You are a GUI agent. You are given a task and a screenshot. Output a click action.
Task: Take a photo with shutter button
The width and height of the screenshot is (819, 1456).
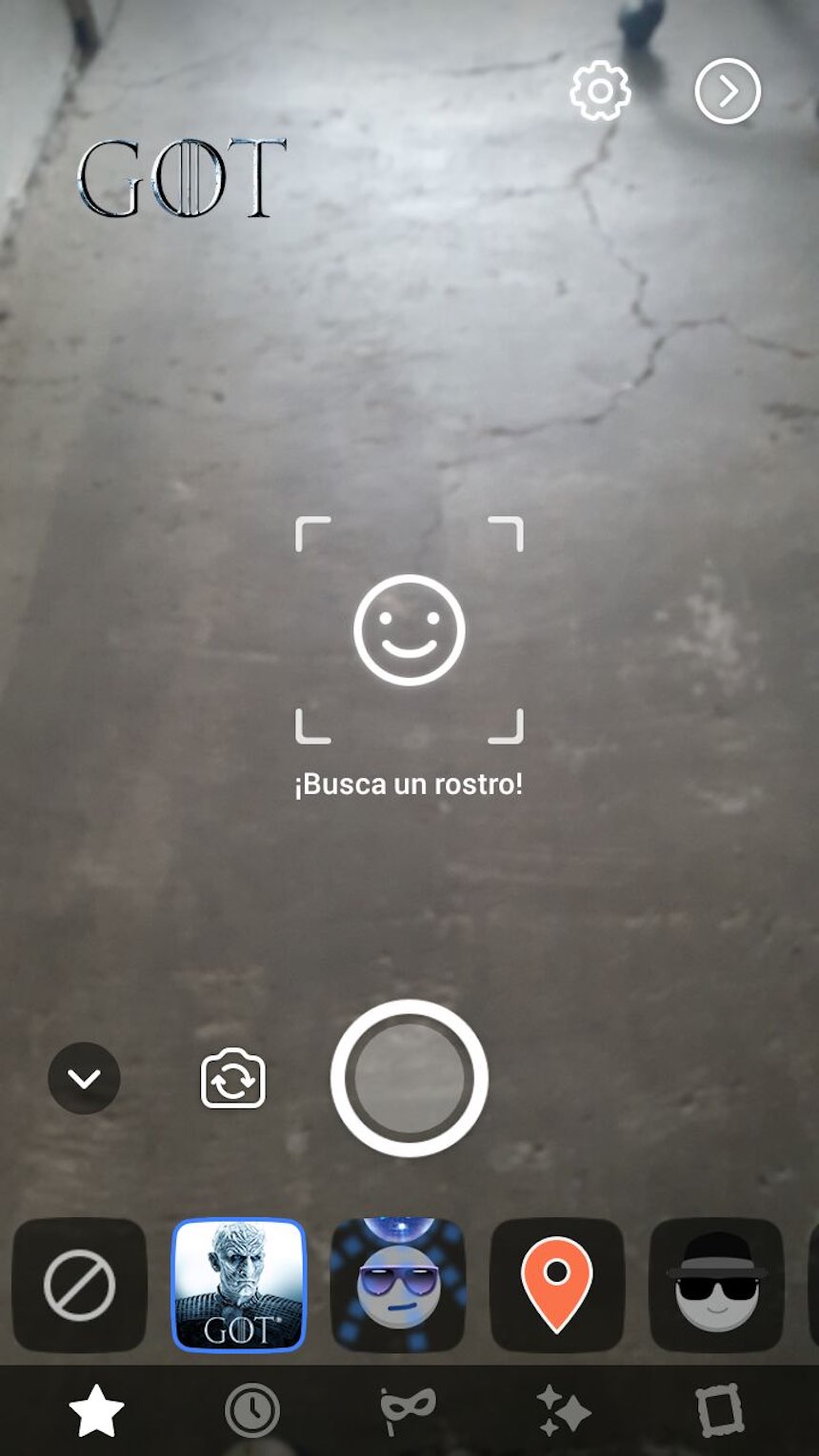[409, 1078]
